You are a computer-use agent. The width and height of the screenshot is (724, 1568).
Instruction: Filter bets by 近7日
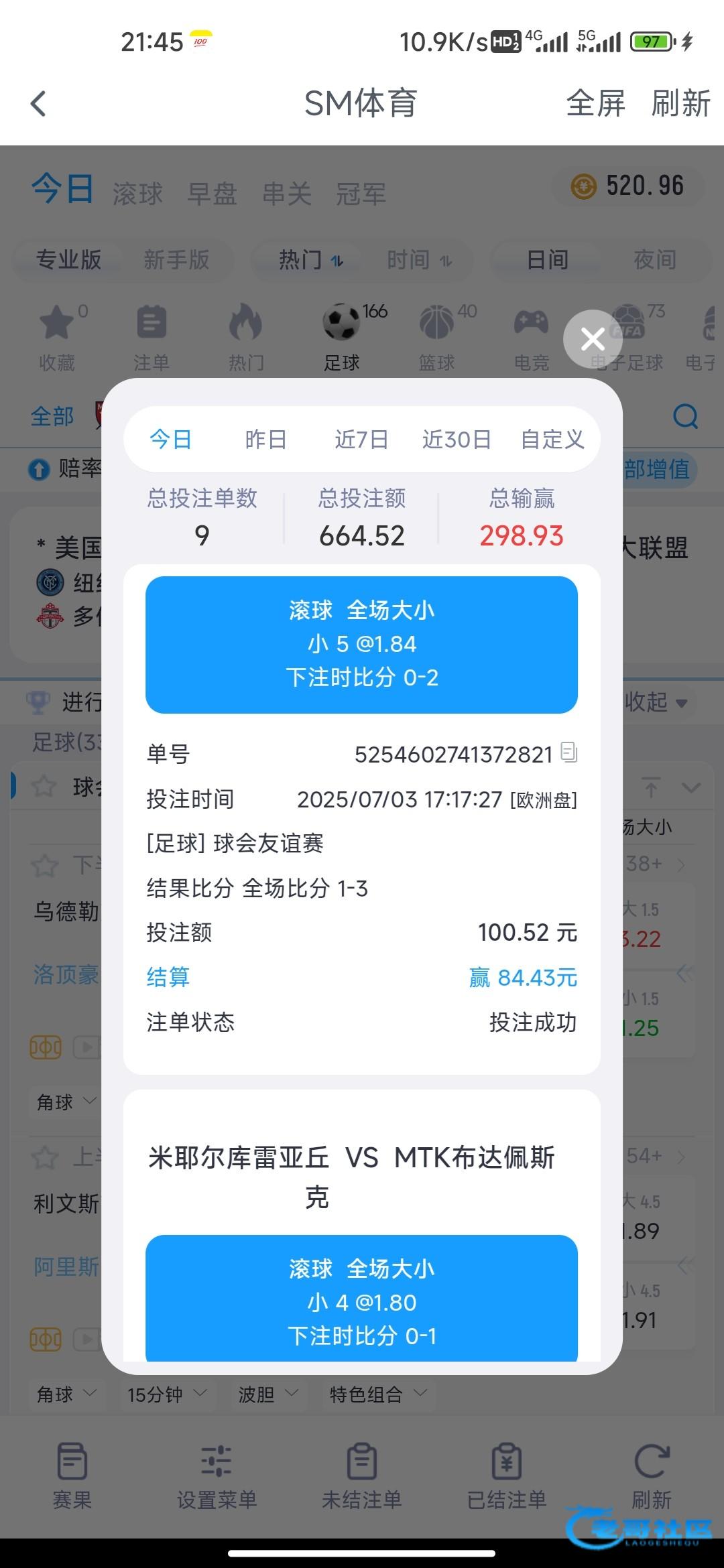click(x=361, y=440)
